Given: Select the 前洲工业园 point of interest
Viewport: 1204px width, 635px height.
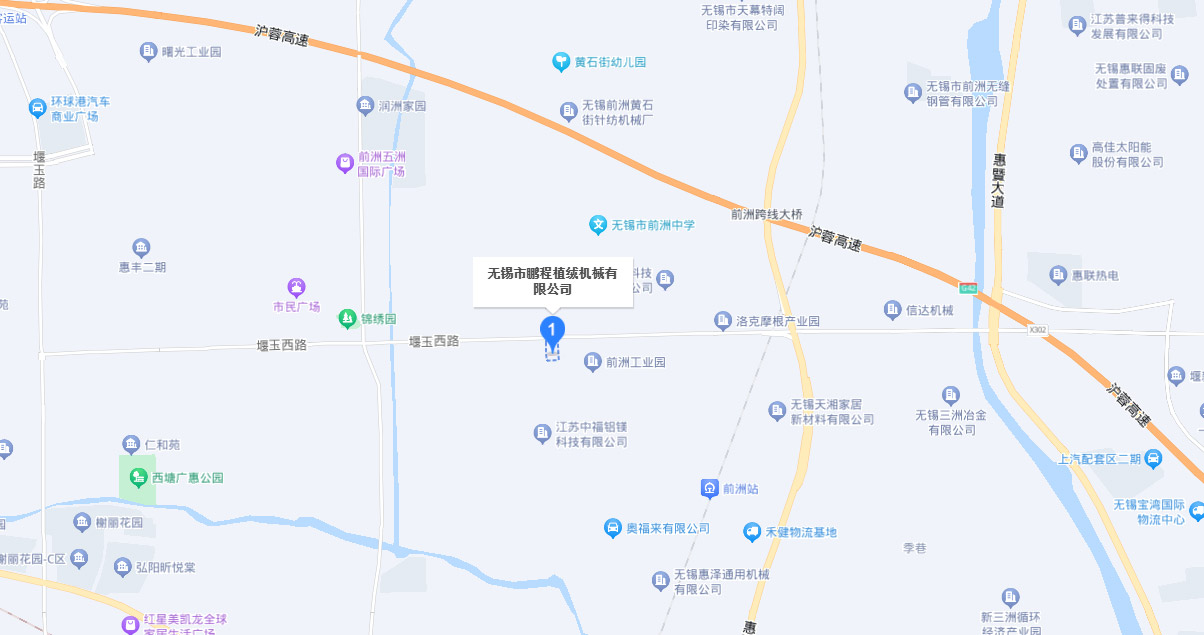Looking at the screenshot, I should pos(593,361).
